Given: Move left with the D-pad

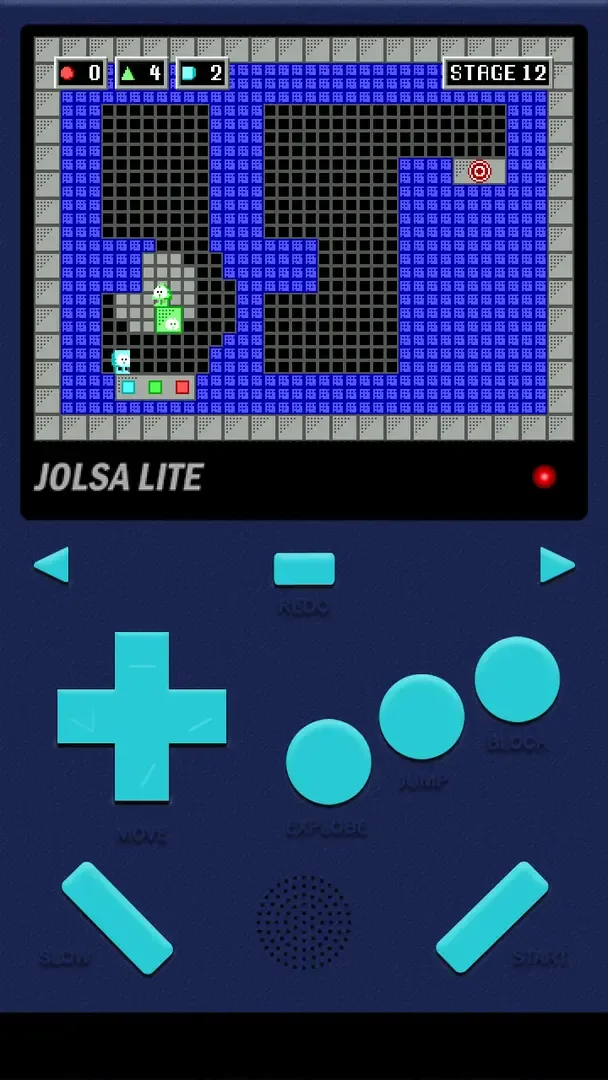Looking at the screenshot, I should point(85,716).
